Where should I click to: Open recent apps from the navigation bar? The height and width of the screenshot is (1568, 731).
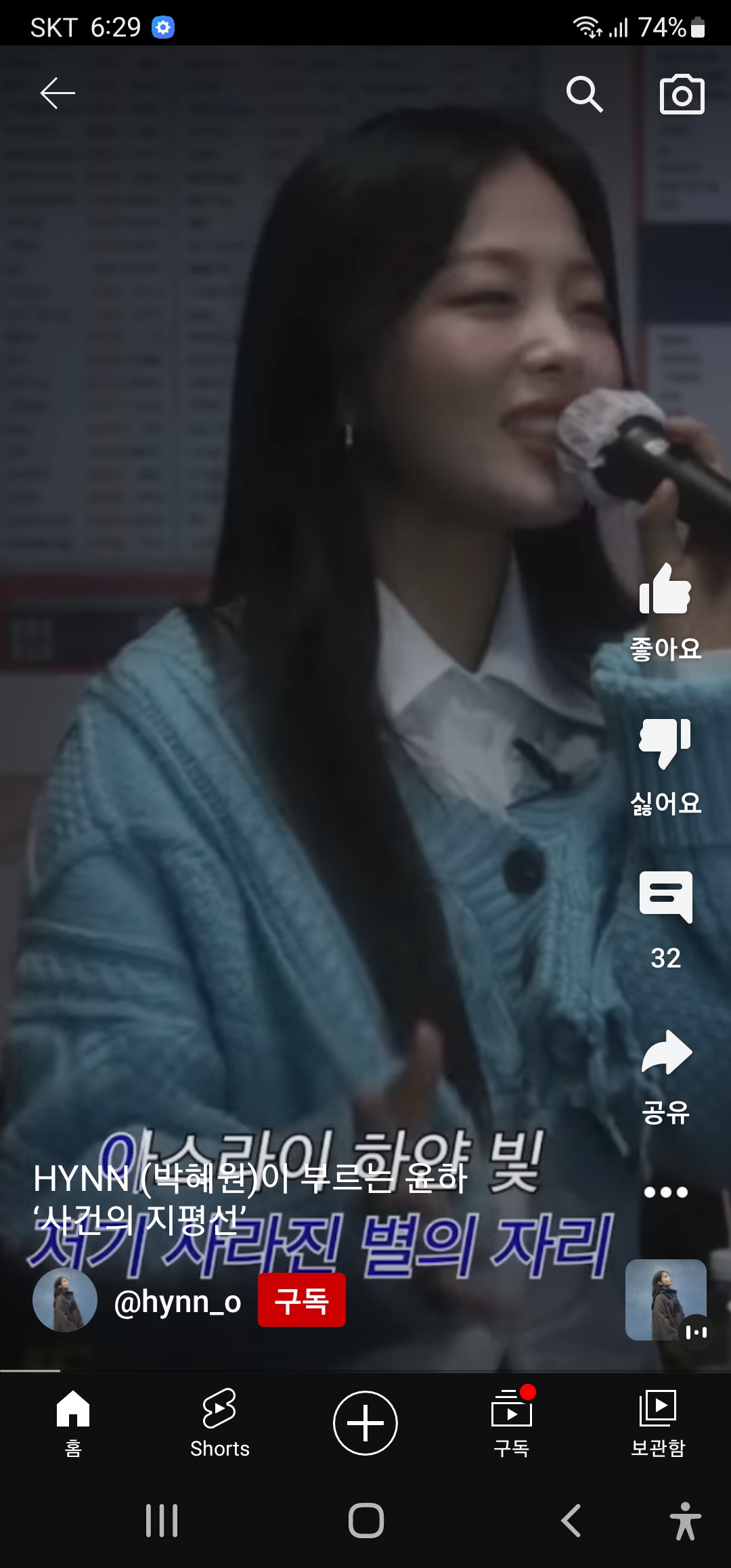point(162,1521)
